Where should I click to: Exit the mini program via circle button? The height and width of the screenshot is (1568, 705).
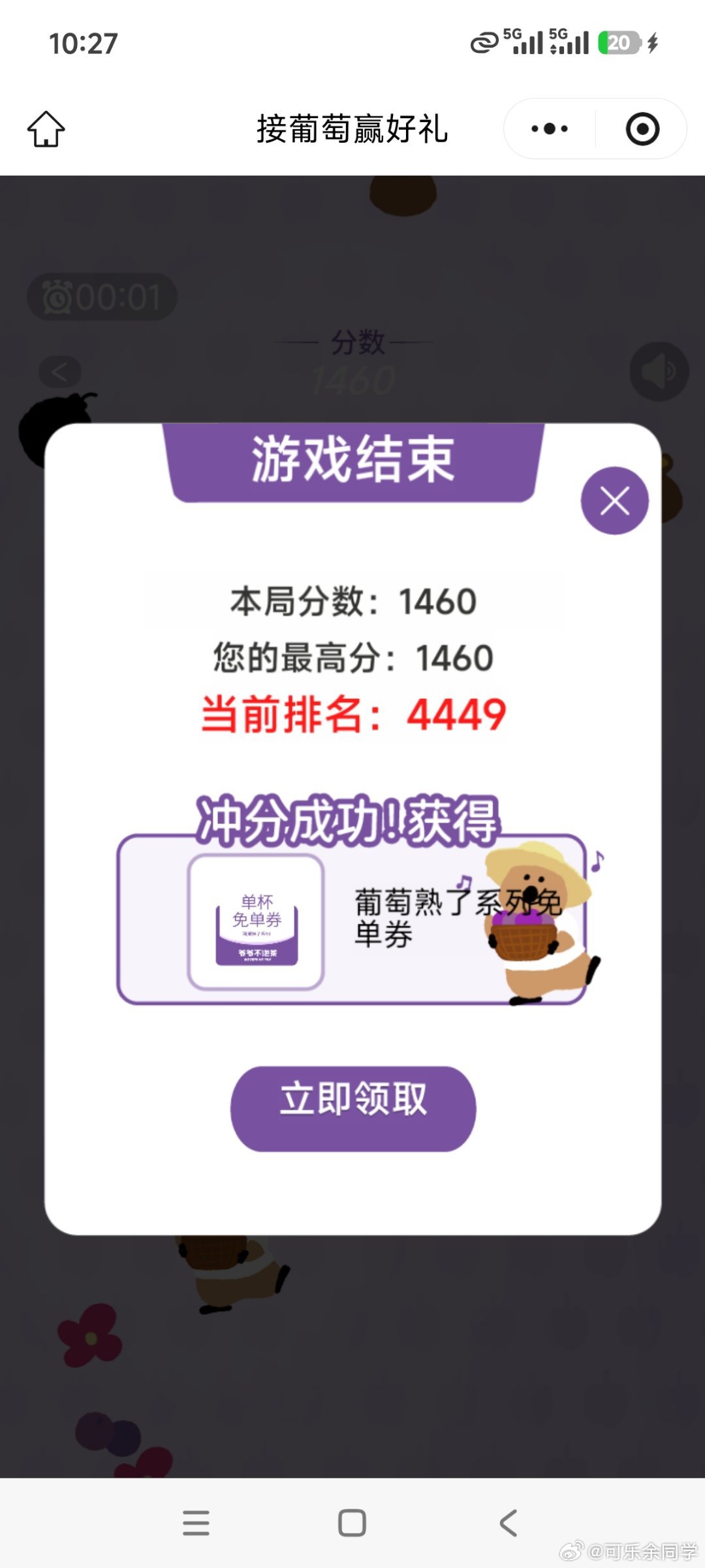pyautogui.click(x=642, y=129)
